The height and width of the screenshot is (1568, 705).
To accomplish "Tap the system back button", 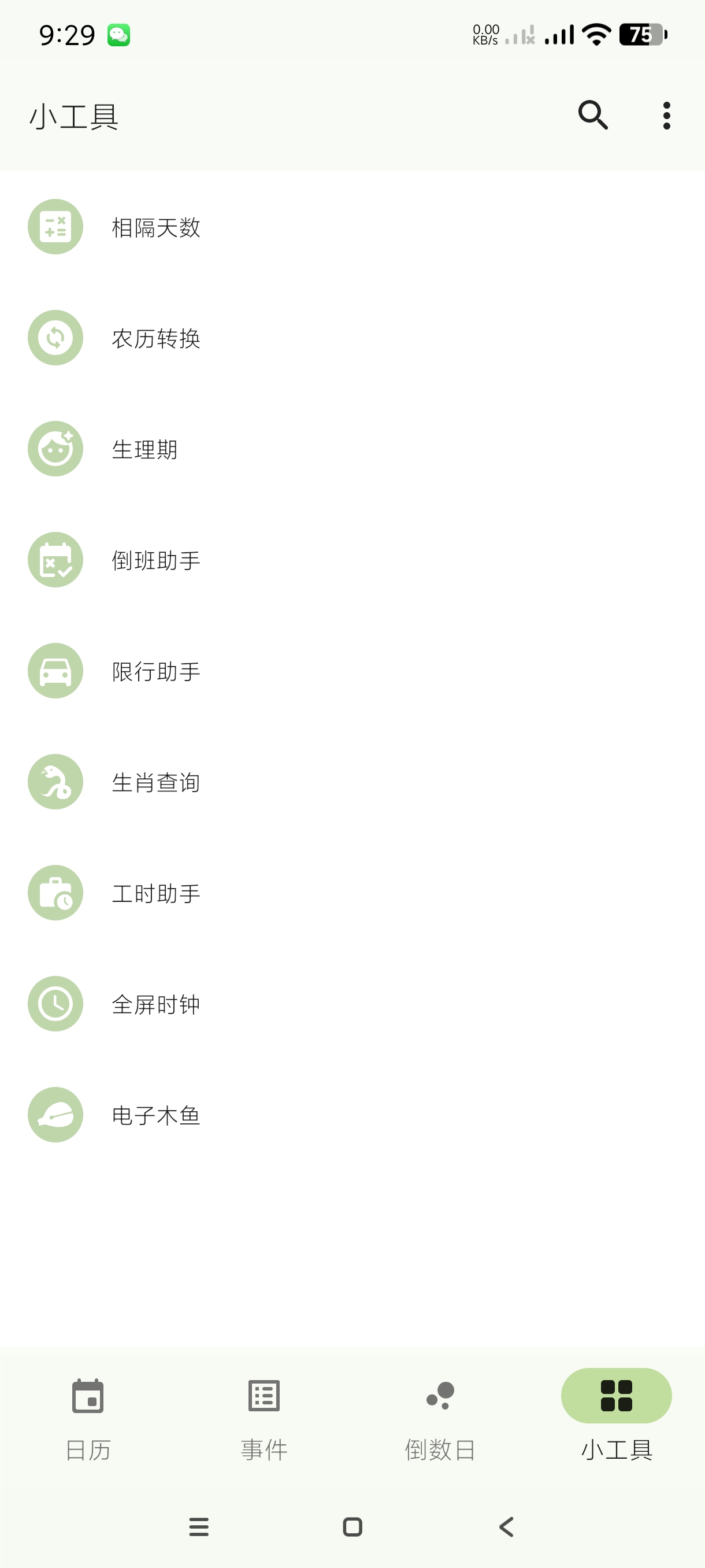I will click(x=506, y=1526).
